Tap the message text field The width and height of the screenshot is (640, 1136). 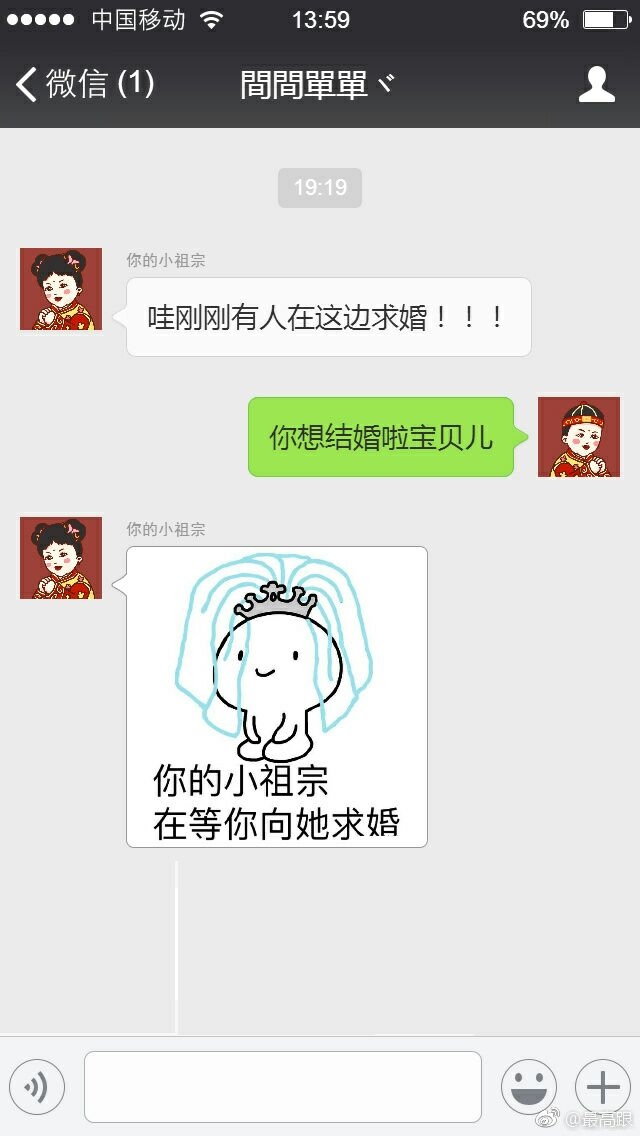283,1087
